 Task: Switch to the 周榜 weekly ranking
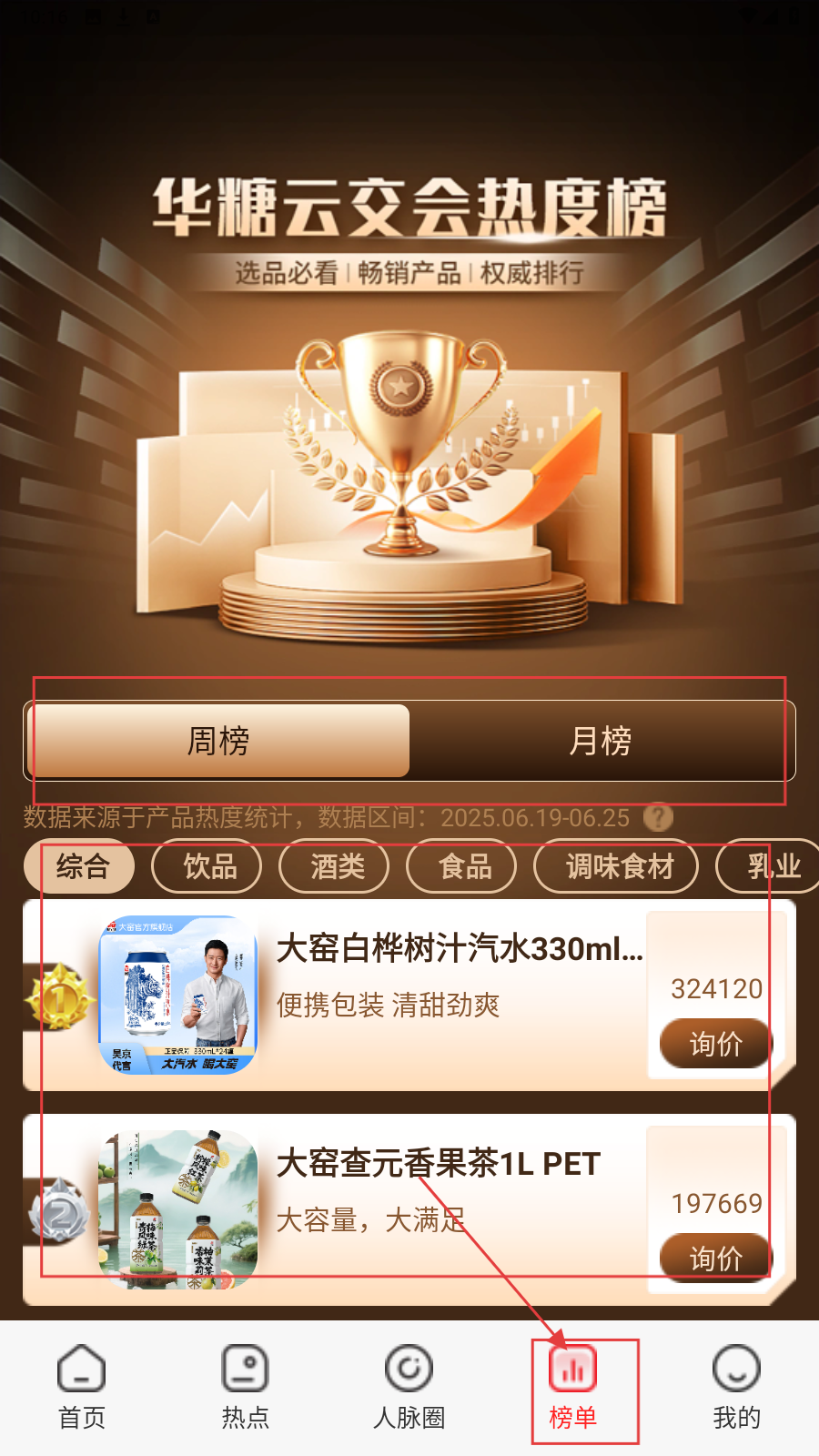tap(218, 741)
